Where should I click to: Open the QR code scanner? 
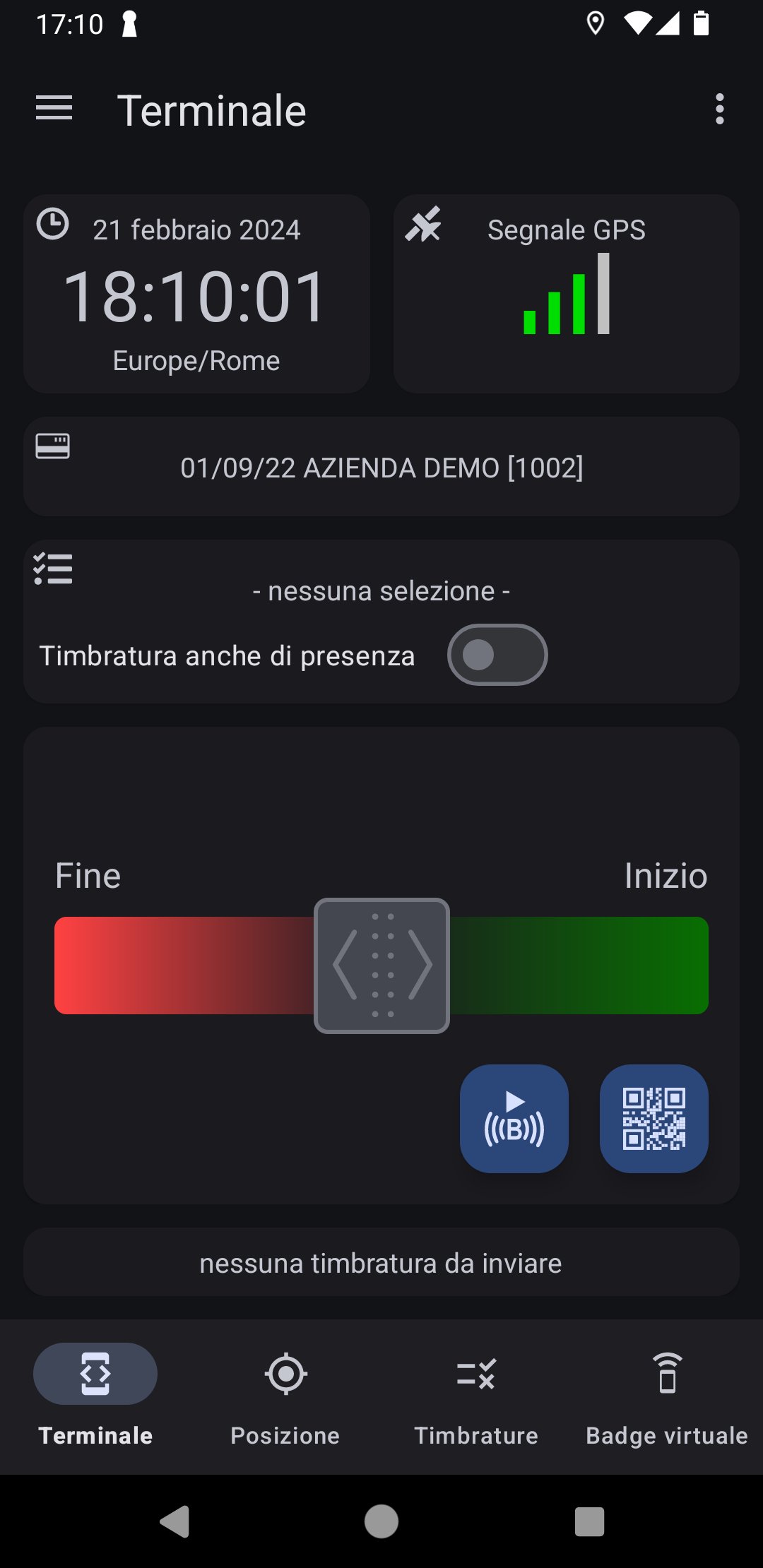pos(653,1118)
